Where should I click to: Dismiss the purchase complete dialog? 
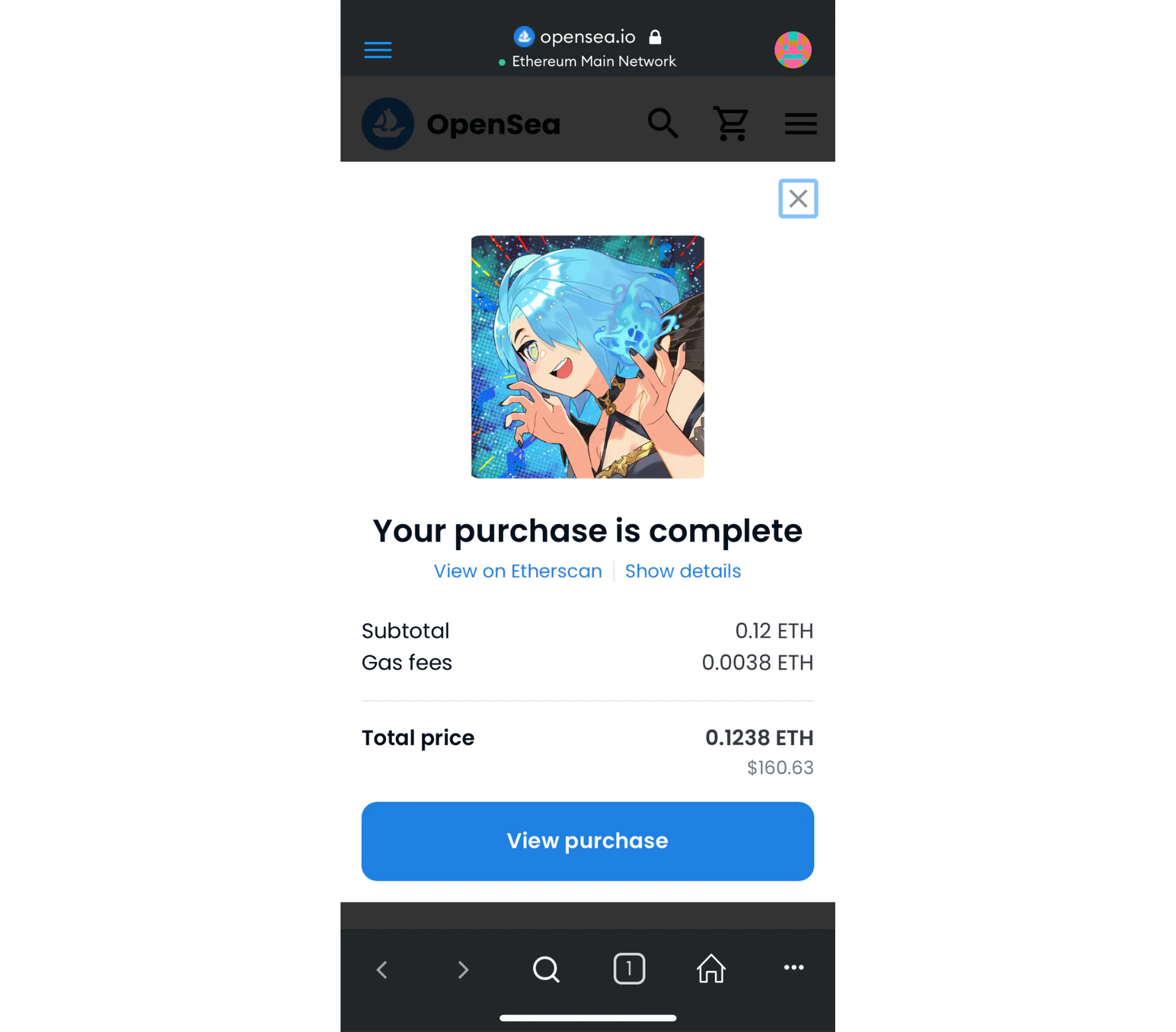click(798, 199)
